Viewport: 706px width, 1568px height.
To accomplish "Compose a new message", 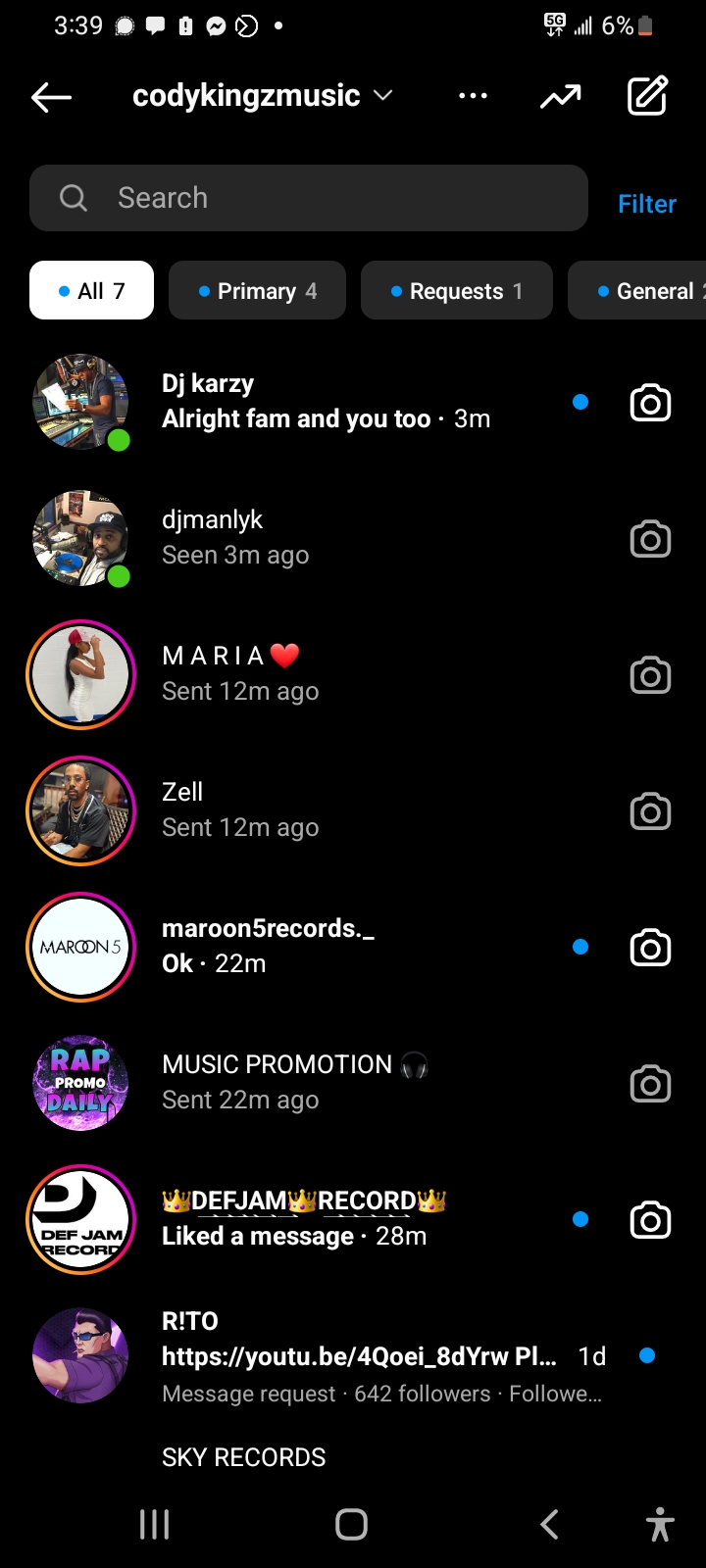I will pos(647,96).
